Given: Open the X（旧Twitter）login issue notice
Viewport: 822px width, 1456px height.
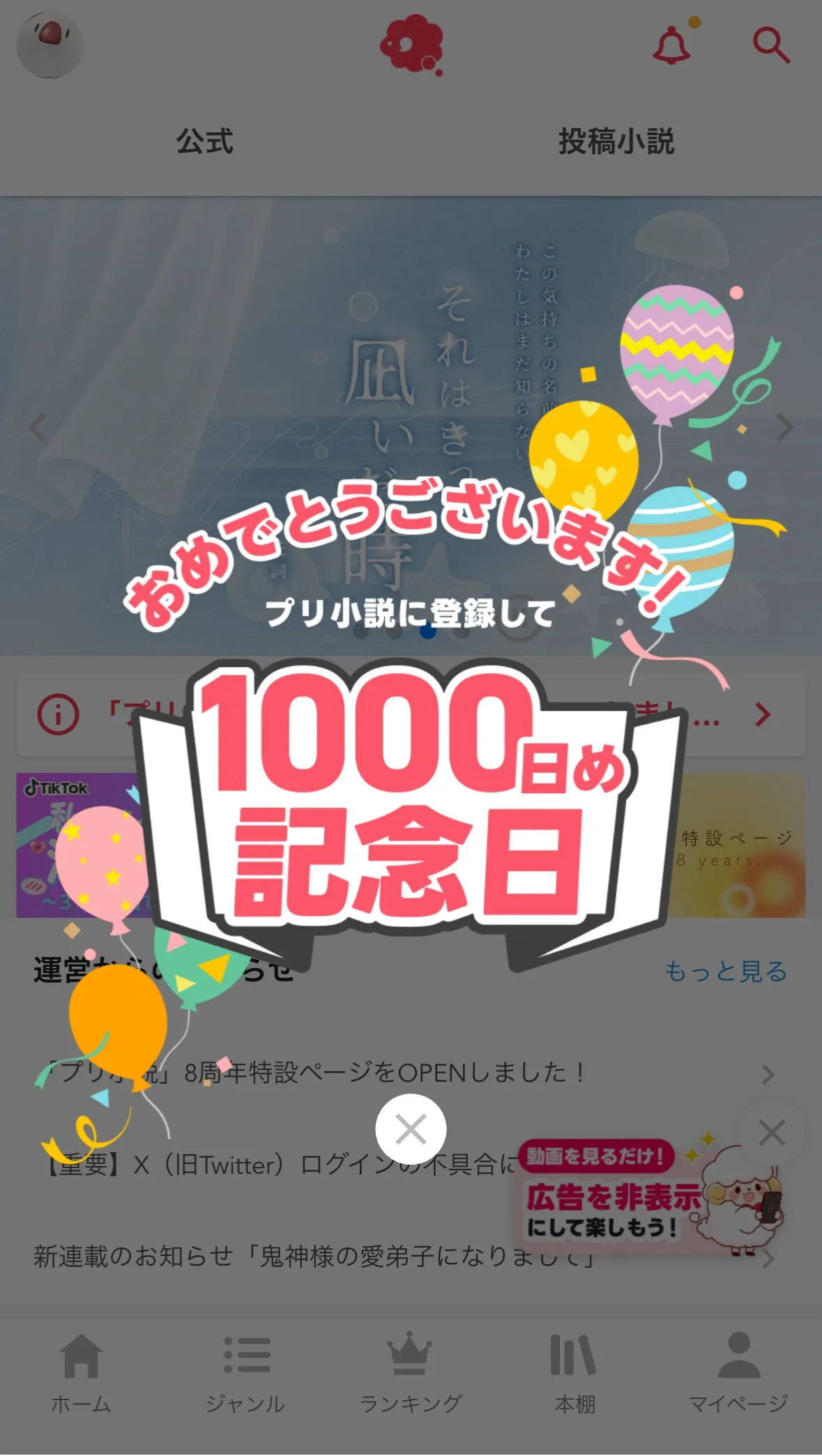Looking at the screenshot, I should 279,1165.
